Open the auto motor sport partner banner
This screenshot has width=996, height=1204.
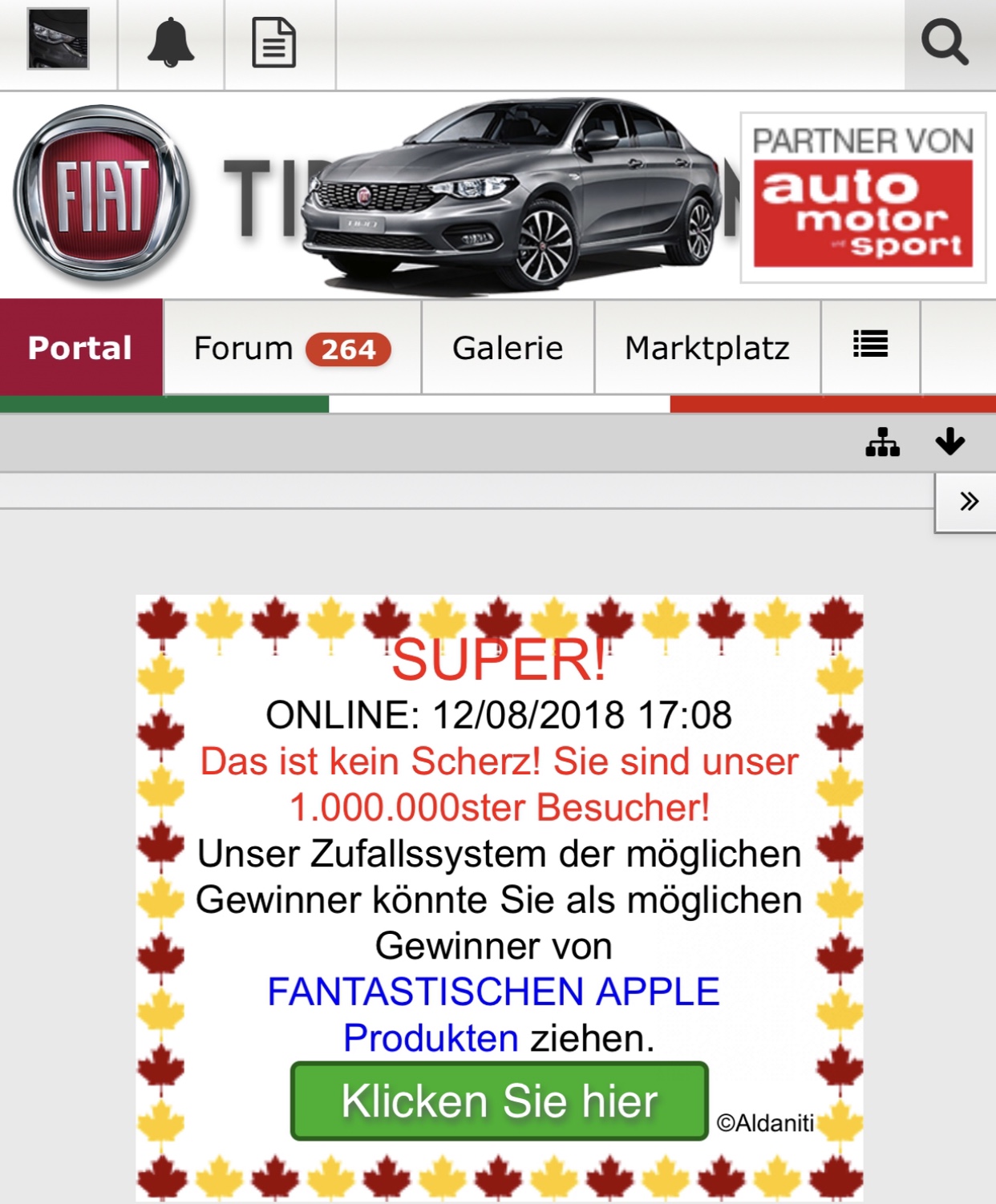[863, 198]
